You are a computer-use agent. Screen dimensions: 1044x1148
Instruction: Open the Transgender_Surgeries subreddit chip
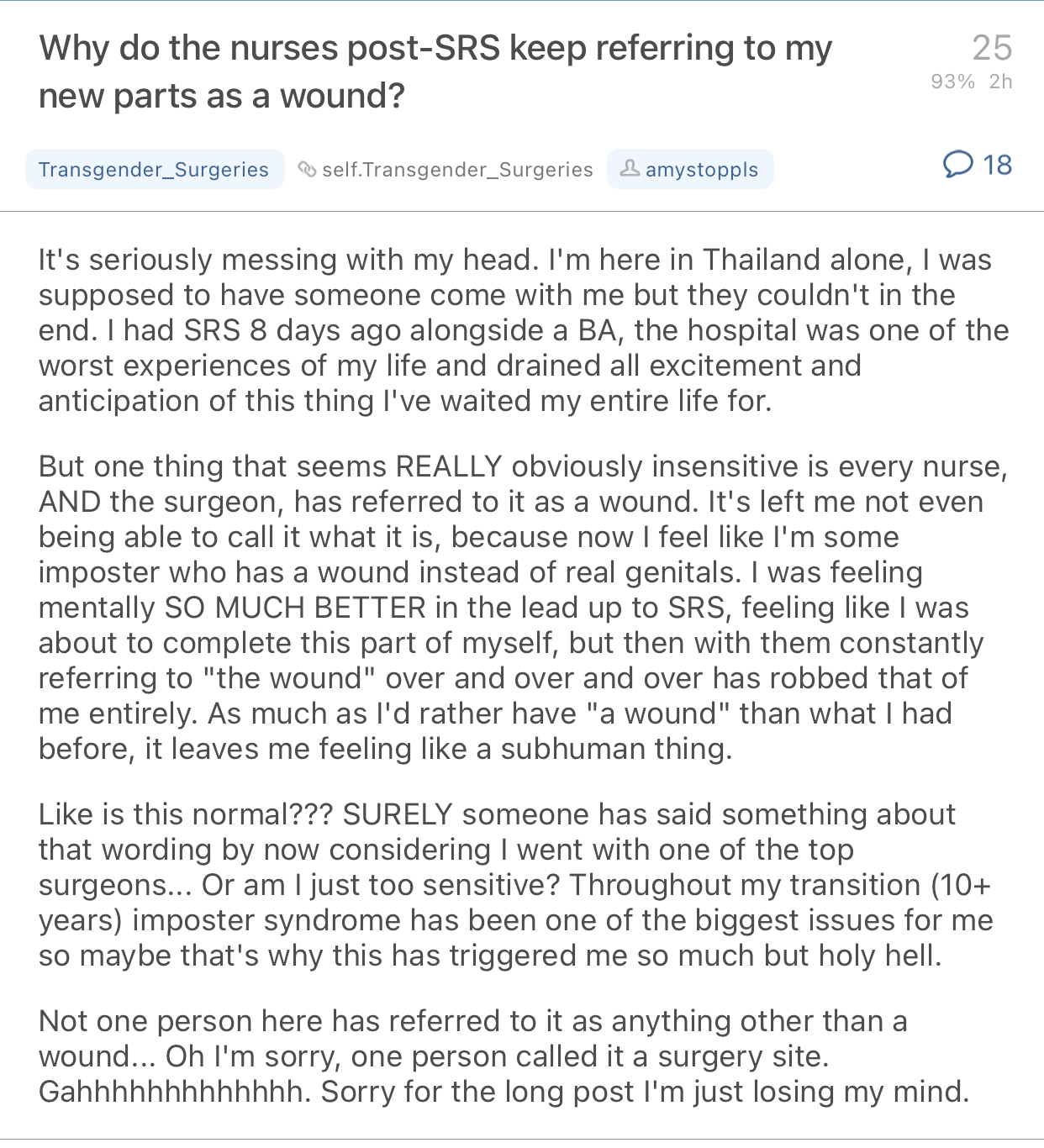(x=154, y=170)
